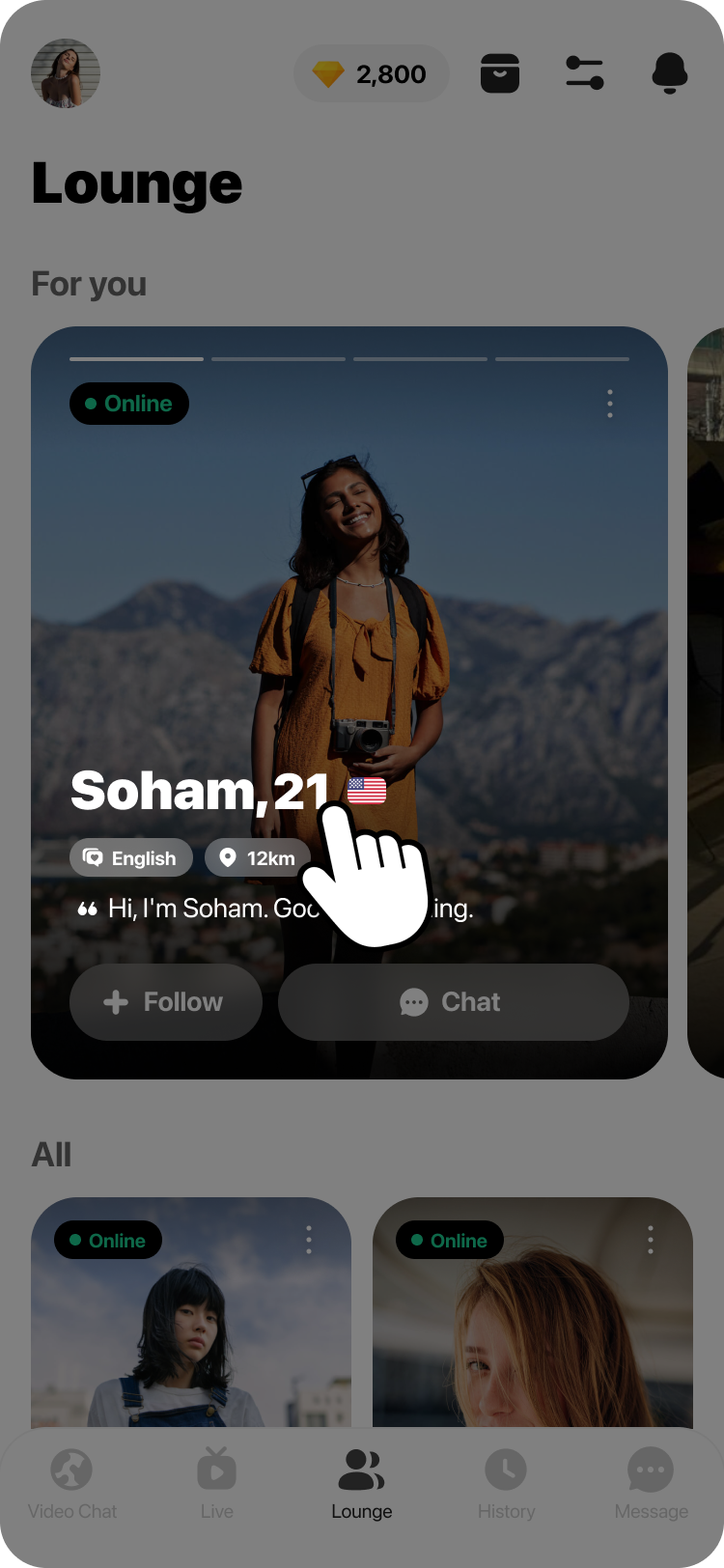Open the 2,800 gems balance

(x=372, y=74)
